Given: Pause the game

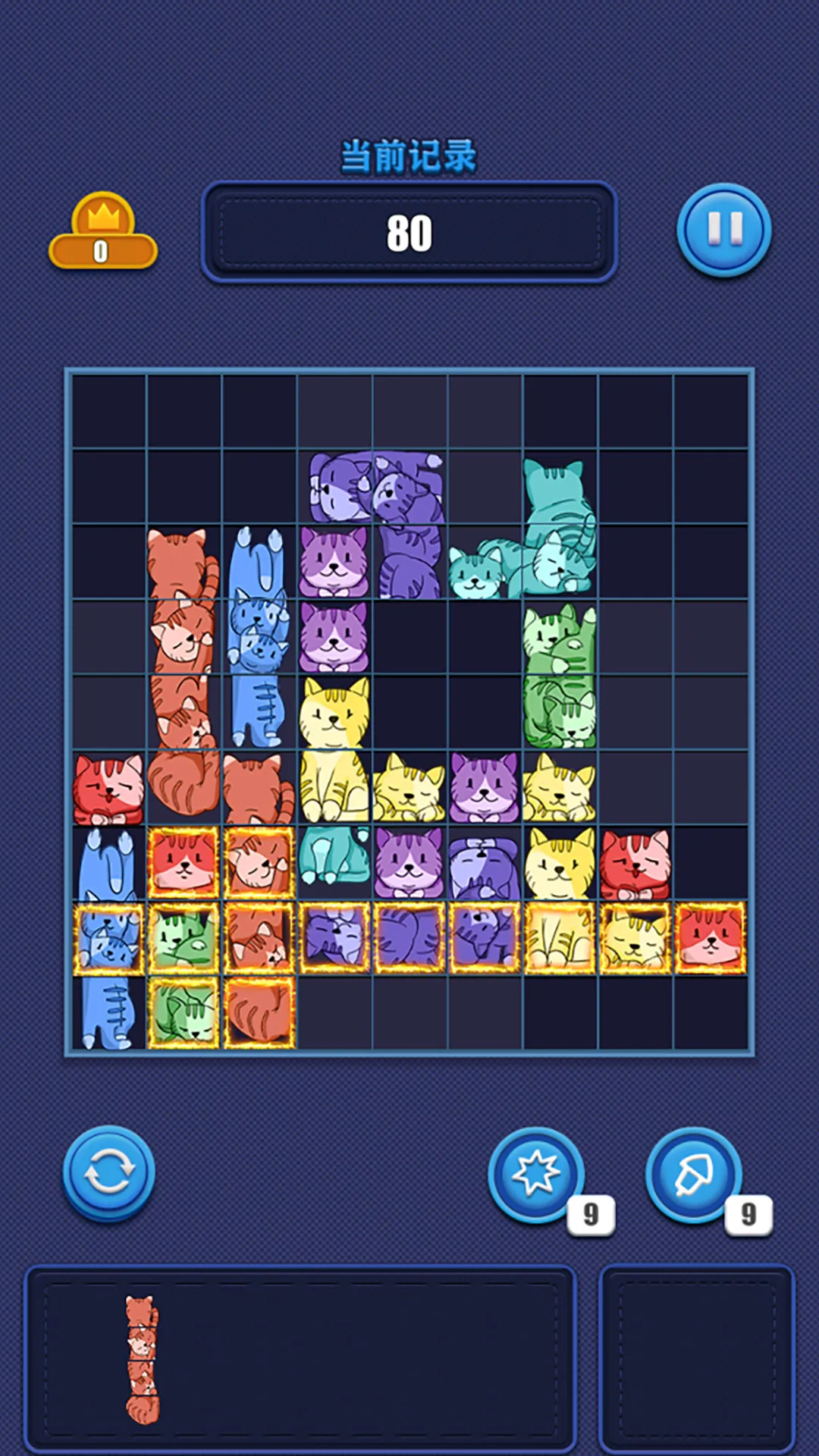Looking at the screenshot, I should [x=723, y=230].
